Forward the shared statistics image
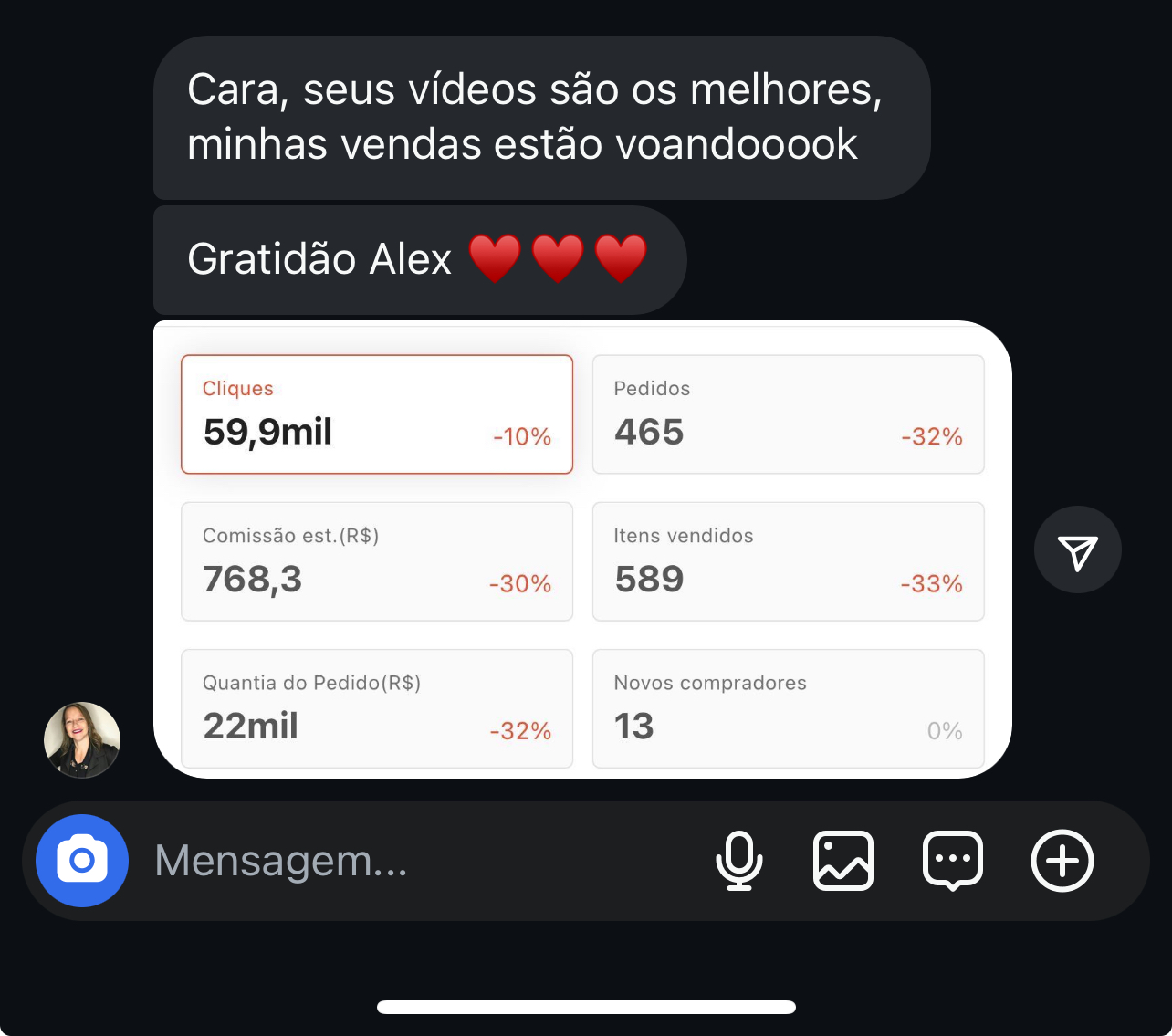This screenshot has width=1172, height=1036. pyautogui.click(x=1077, y=550)
